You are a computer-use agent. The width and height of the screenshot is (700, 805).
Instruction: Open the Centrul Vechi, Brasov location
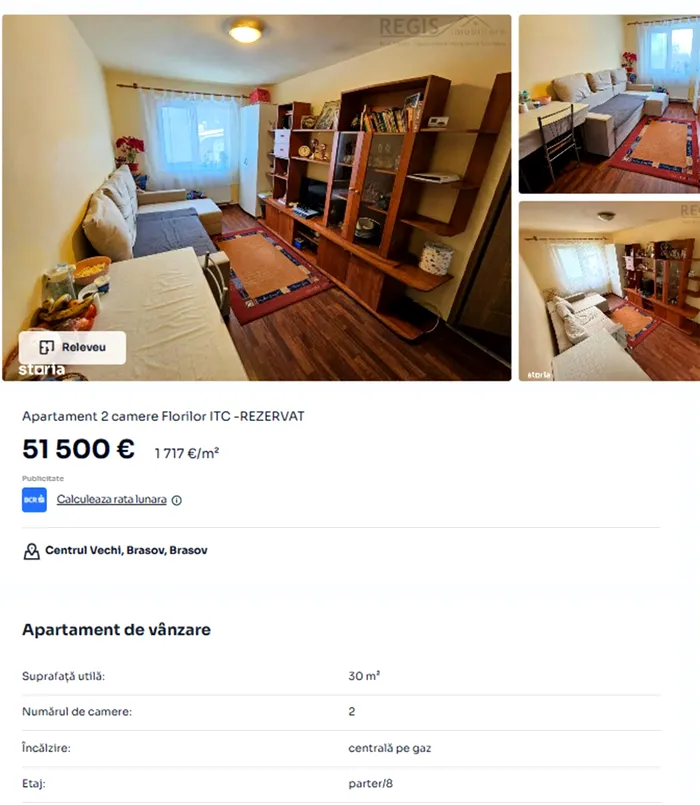tap(125, 550)
